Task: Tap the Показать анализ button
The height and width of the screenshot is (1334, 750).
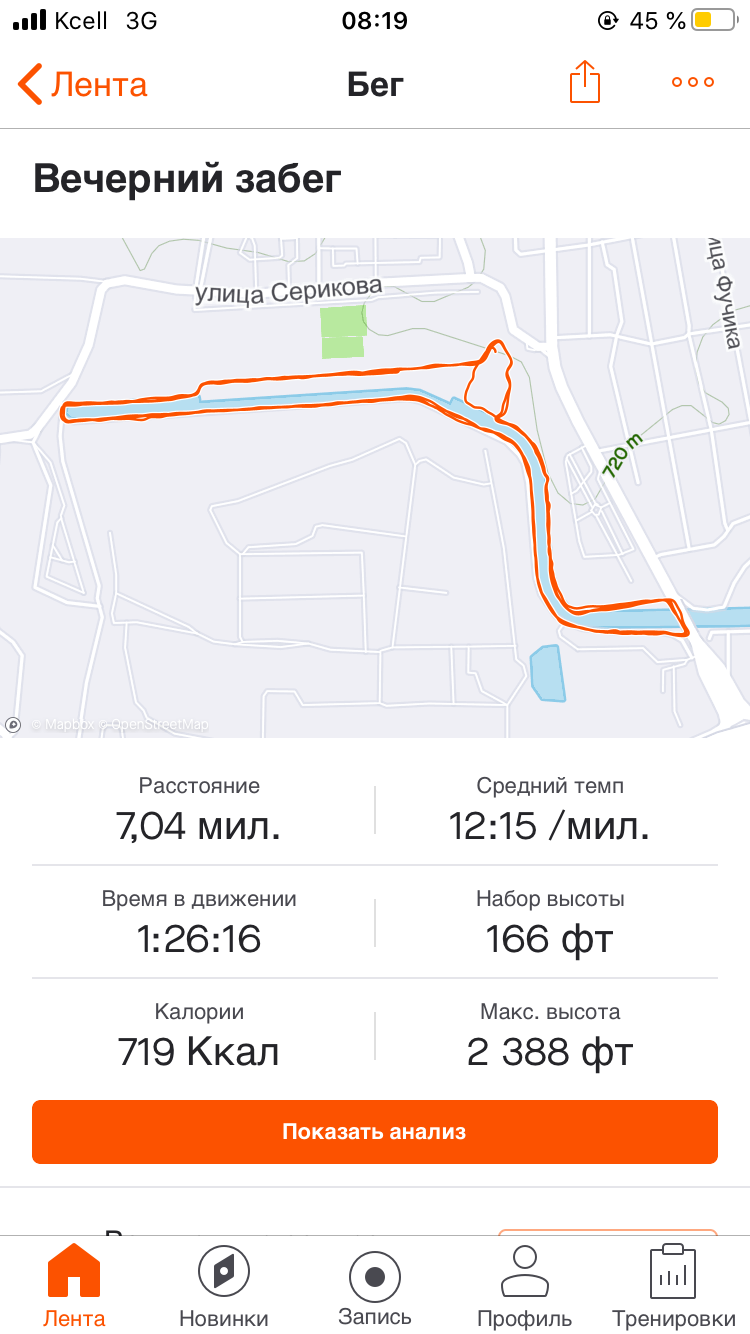Action: [375, 1132]
